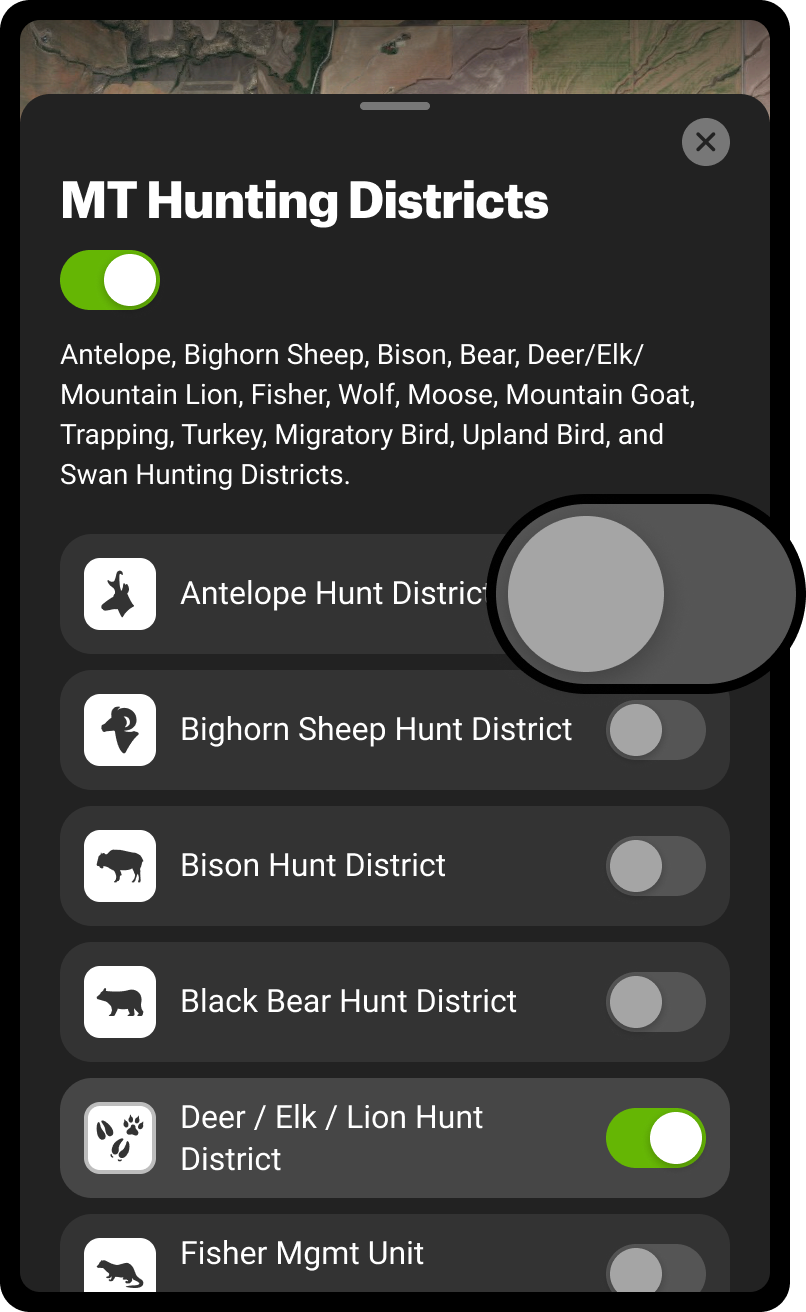Switch on Black Bear Hunt District

pyautogui.click(x=655, y=1002)
